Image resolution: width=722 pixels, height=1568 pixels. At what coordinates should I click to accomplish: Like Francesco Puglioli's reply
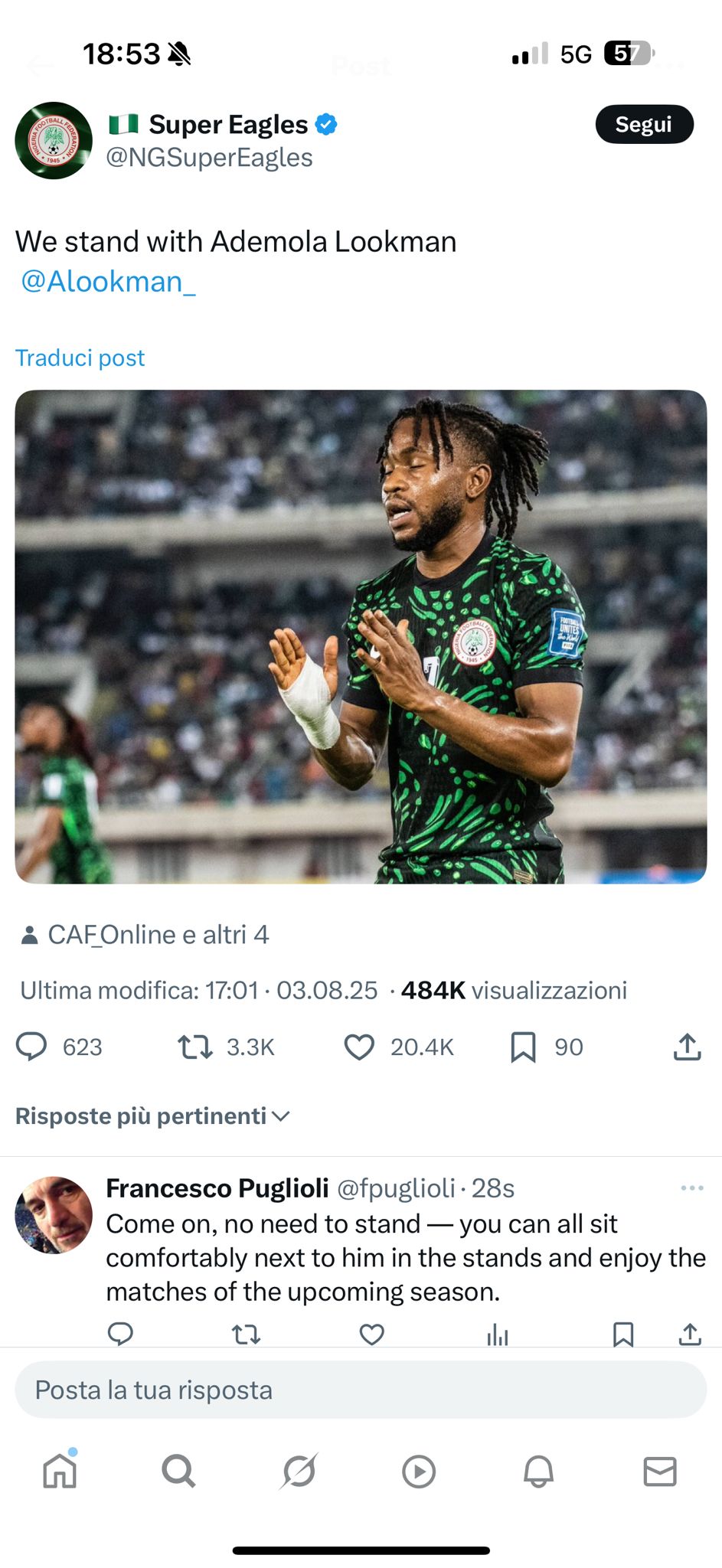coord(372,1334)
